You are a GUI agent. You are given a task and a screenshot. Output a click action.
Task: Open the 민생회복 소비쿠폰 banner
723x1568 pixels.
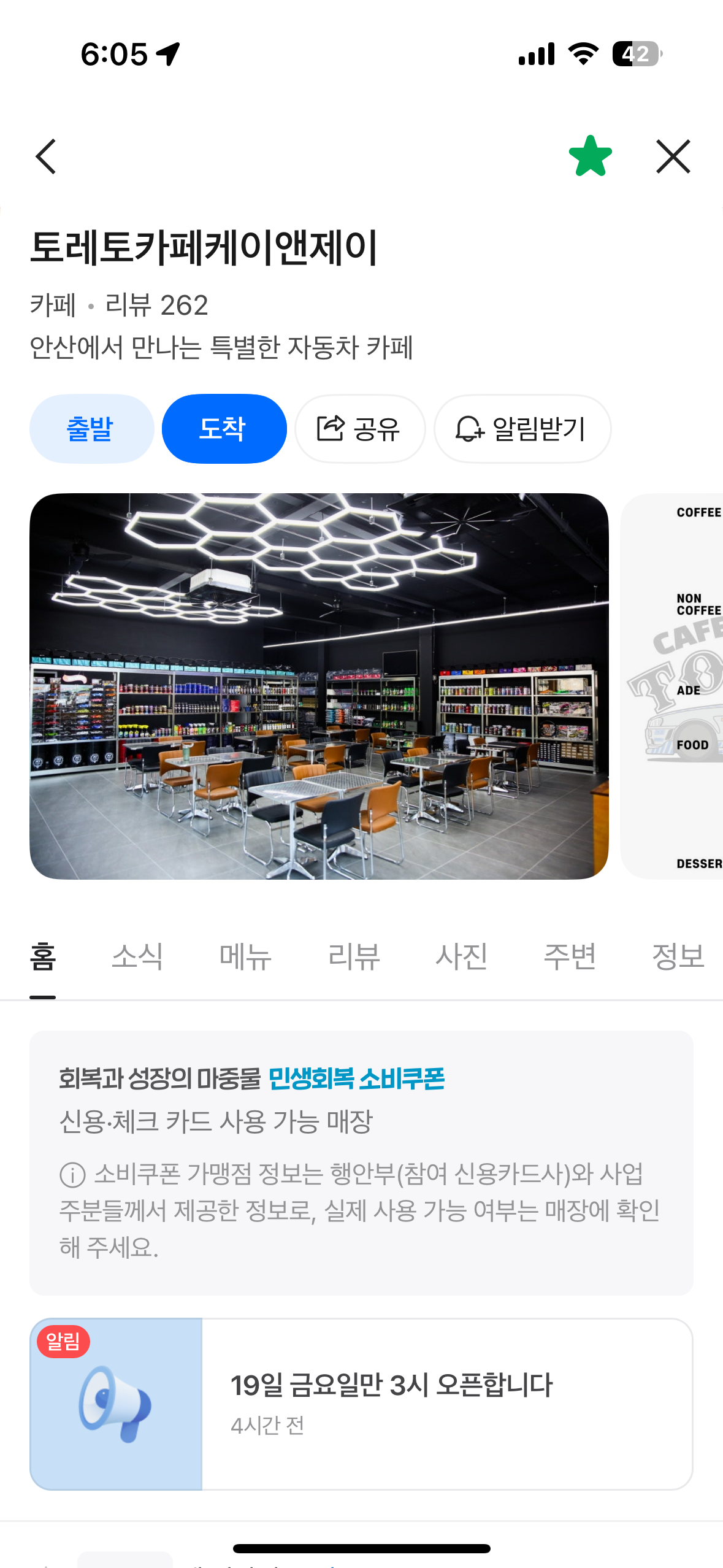point(361,1162)
